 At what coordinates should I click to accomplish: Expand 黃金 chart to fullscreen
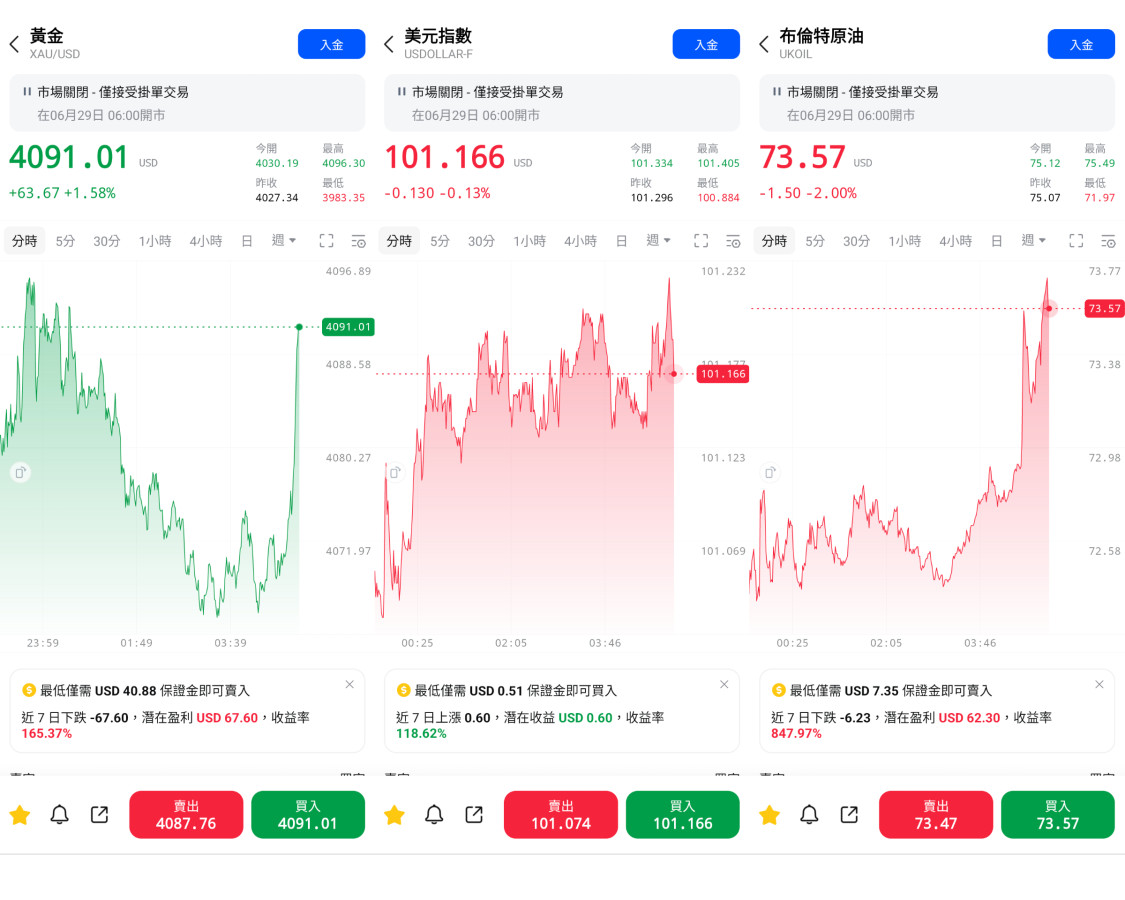326,241
